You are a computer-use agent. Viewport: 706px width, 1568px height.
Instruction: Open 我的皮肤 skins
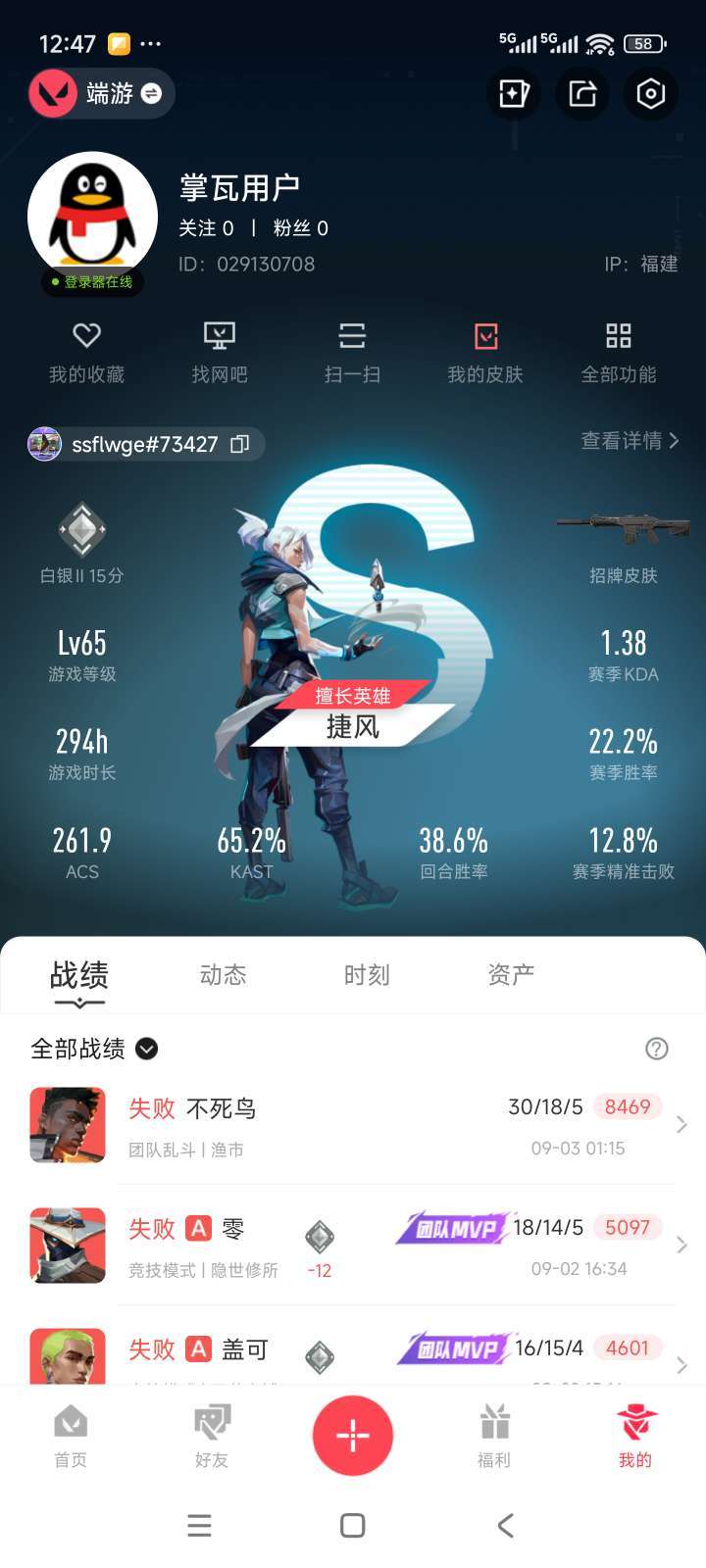[485, 353]
